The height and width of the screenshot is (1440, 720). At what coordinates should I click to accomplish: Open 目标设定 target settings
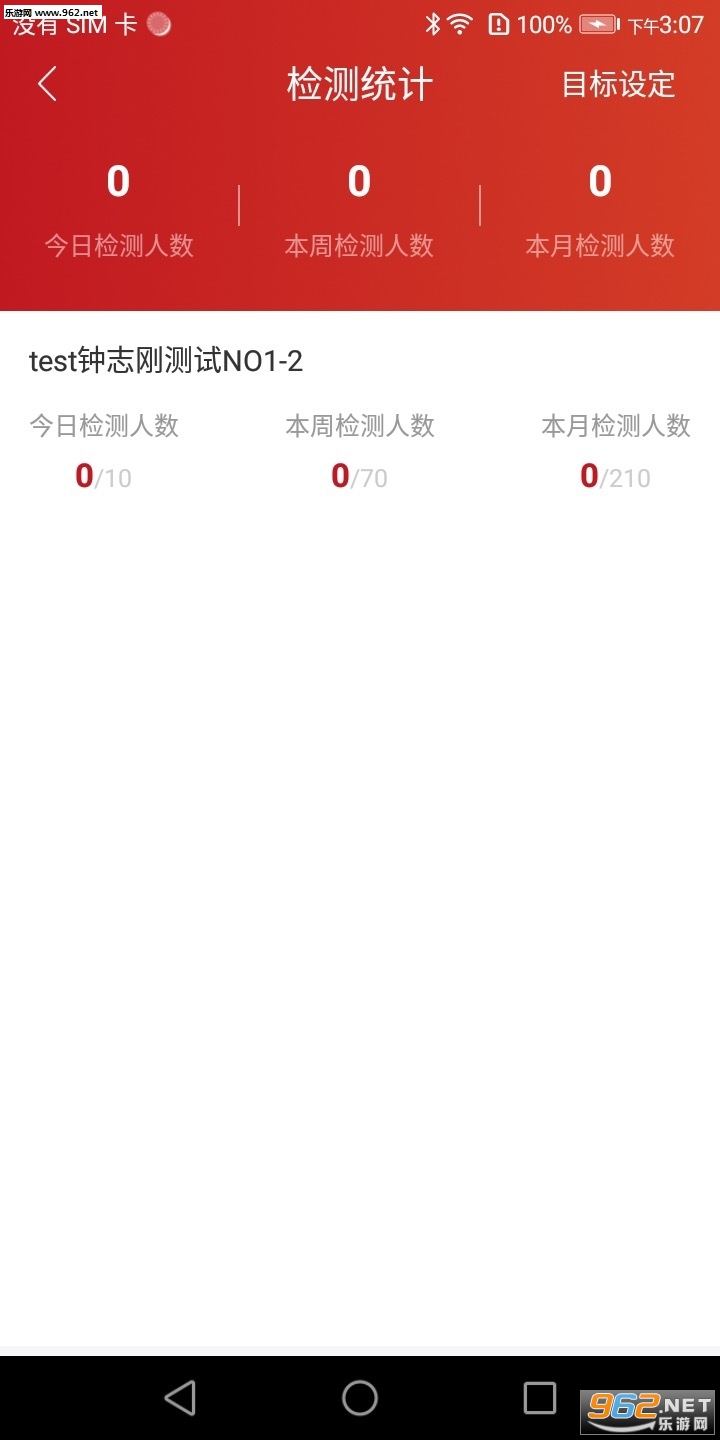tap(618, 85)
